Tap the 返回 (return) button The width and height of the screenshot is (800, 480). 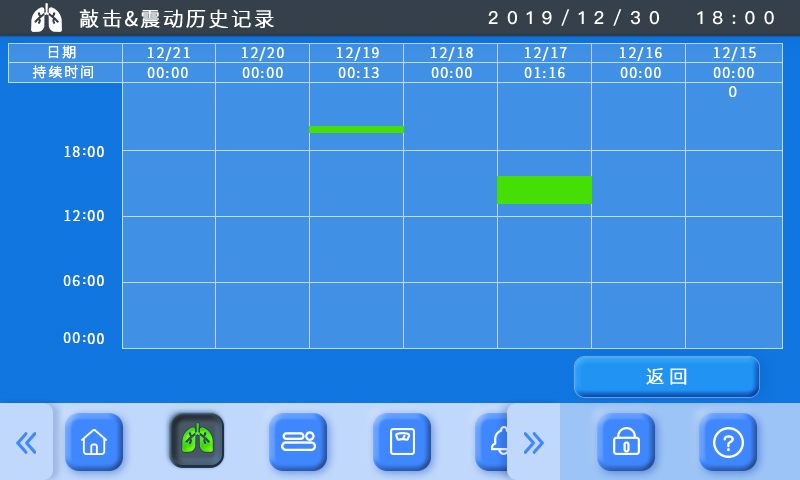(666, 377)
